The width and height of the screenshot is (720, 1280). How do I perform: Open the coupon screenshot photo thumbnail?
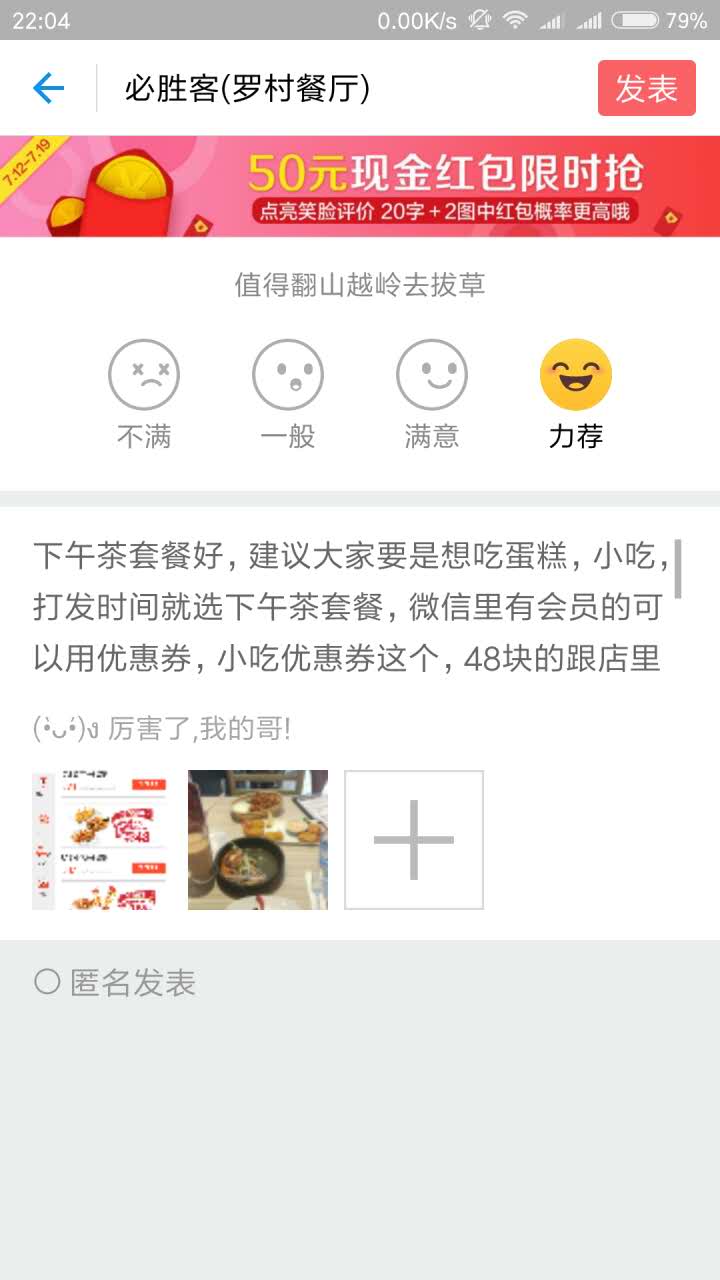100,839
